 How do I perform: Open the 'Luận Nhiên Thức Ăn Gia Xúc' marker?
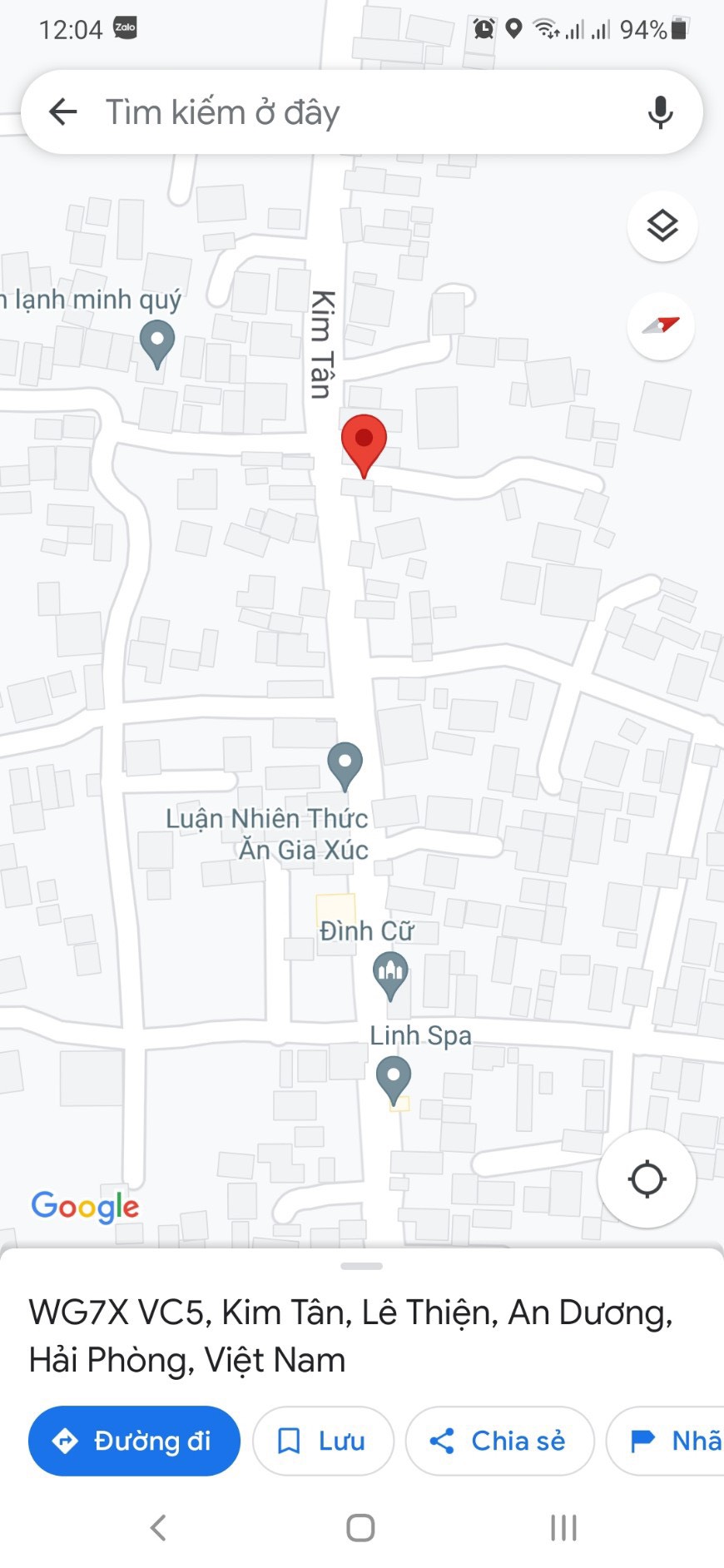345,763
